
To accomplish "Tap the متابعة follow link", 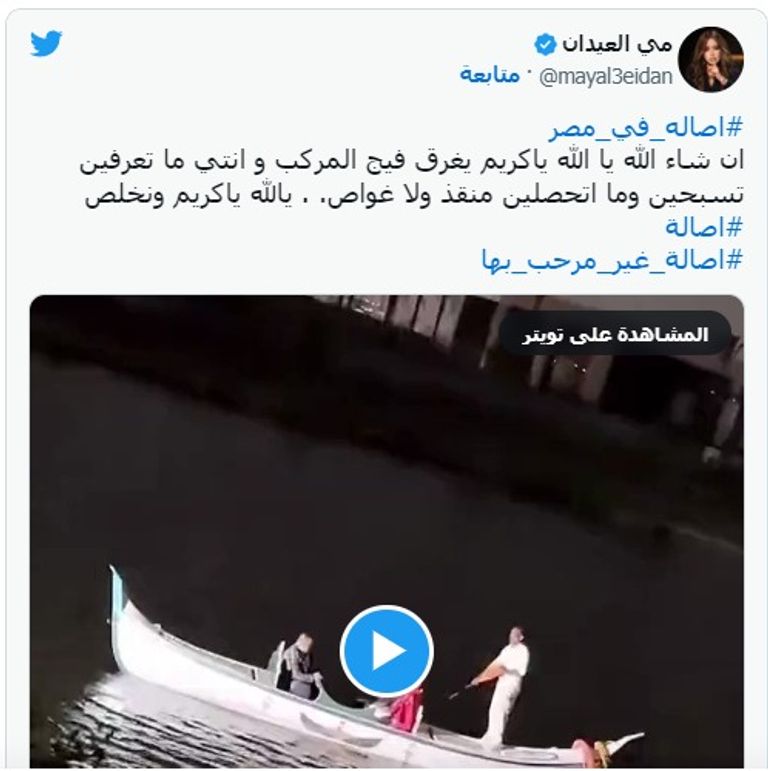I will (489, 75).
